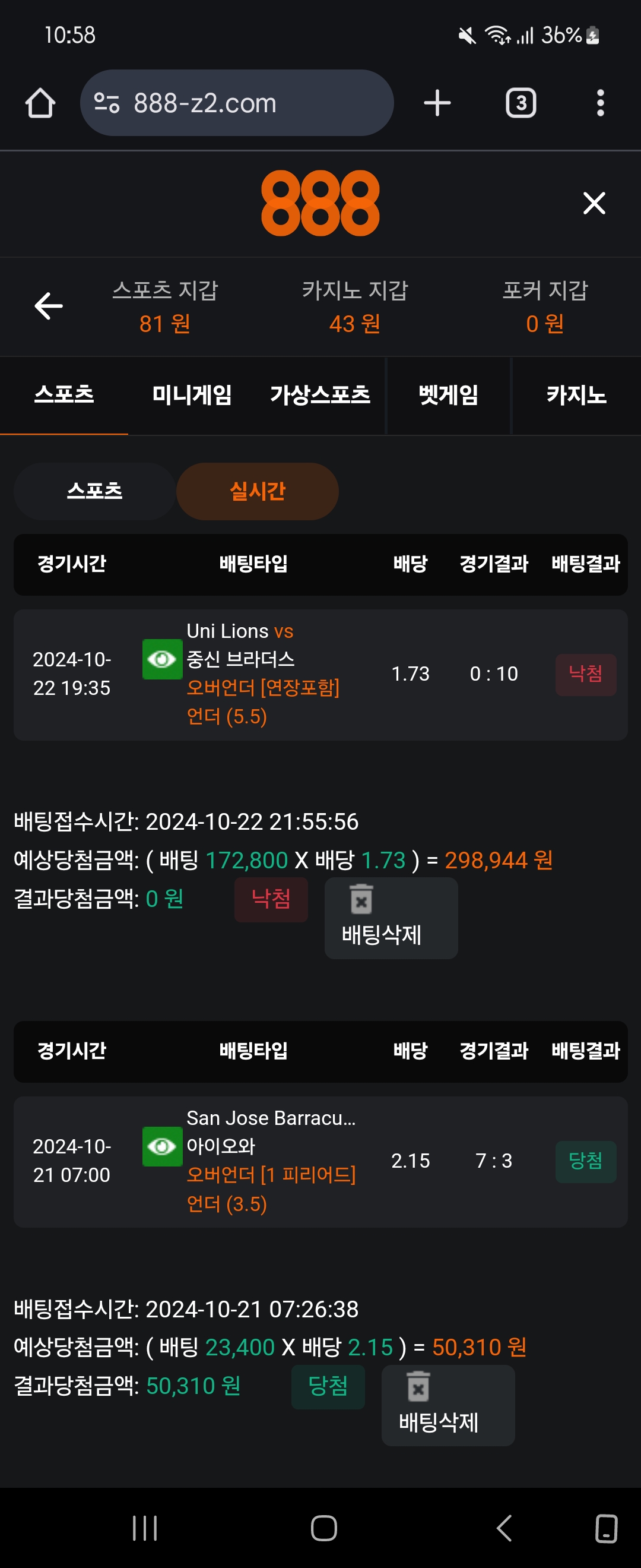Screen dimensions: 641x1568
Task: Open the recent apps view
Action: 145,1528
